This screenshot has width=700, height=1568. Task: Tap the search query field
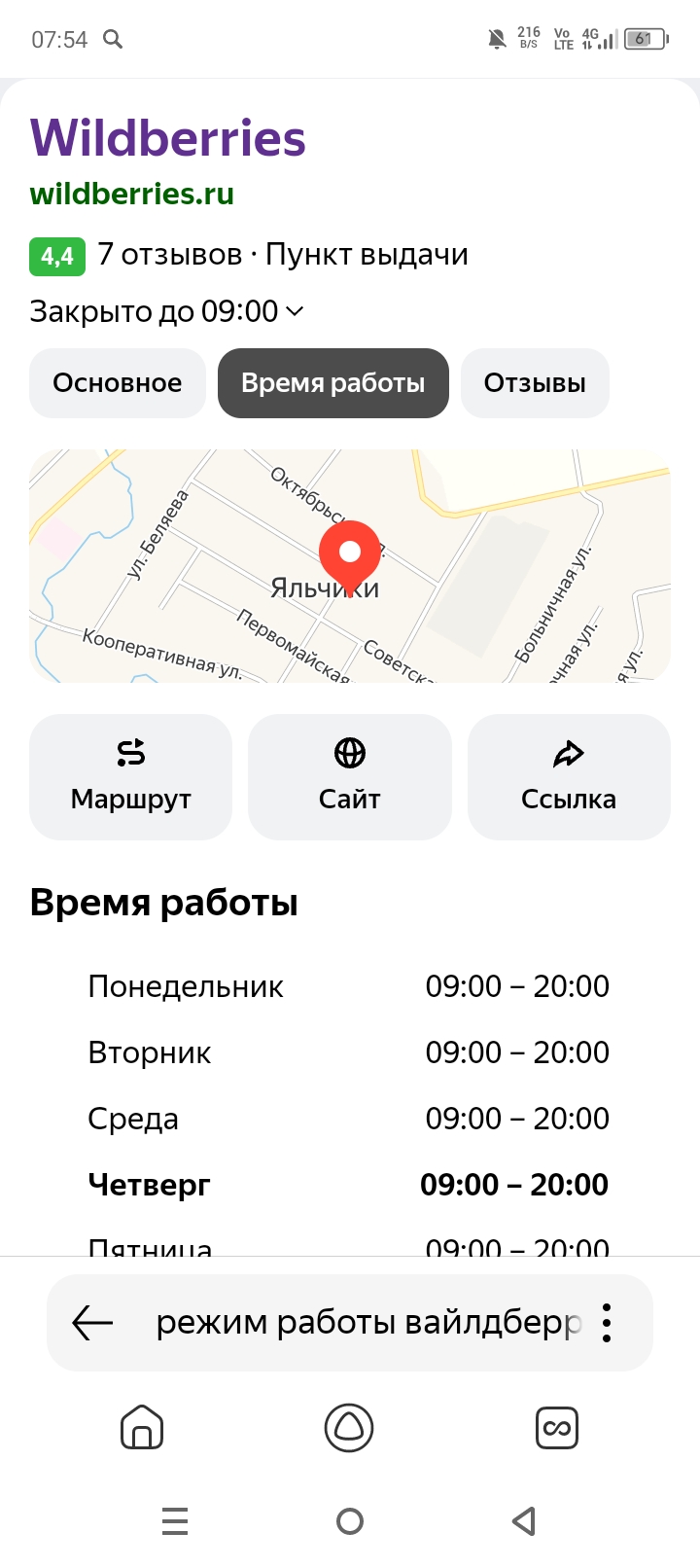pos(367,1323)
